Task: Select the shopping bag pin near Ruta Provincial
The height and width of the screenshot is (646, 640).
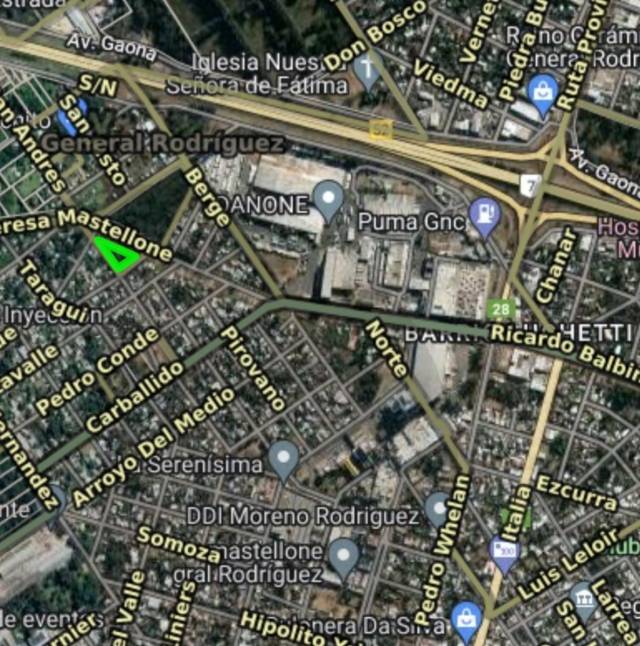Action: pyautogui.click(x=543, y=92)
